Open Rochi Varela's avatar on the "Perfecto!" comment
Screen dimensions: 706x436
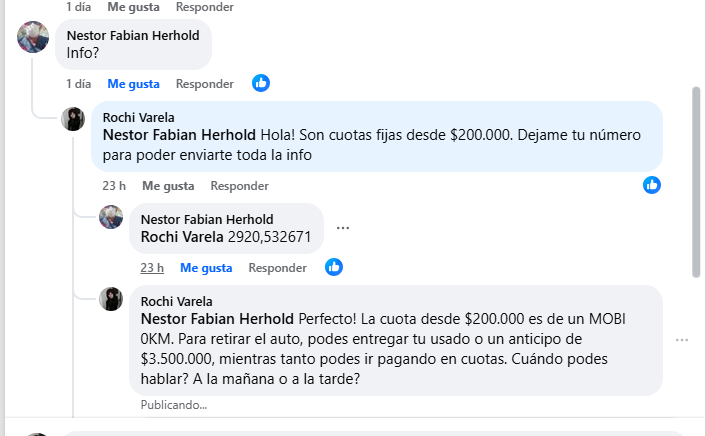click(111, 299)
